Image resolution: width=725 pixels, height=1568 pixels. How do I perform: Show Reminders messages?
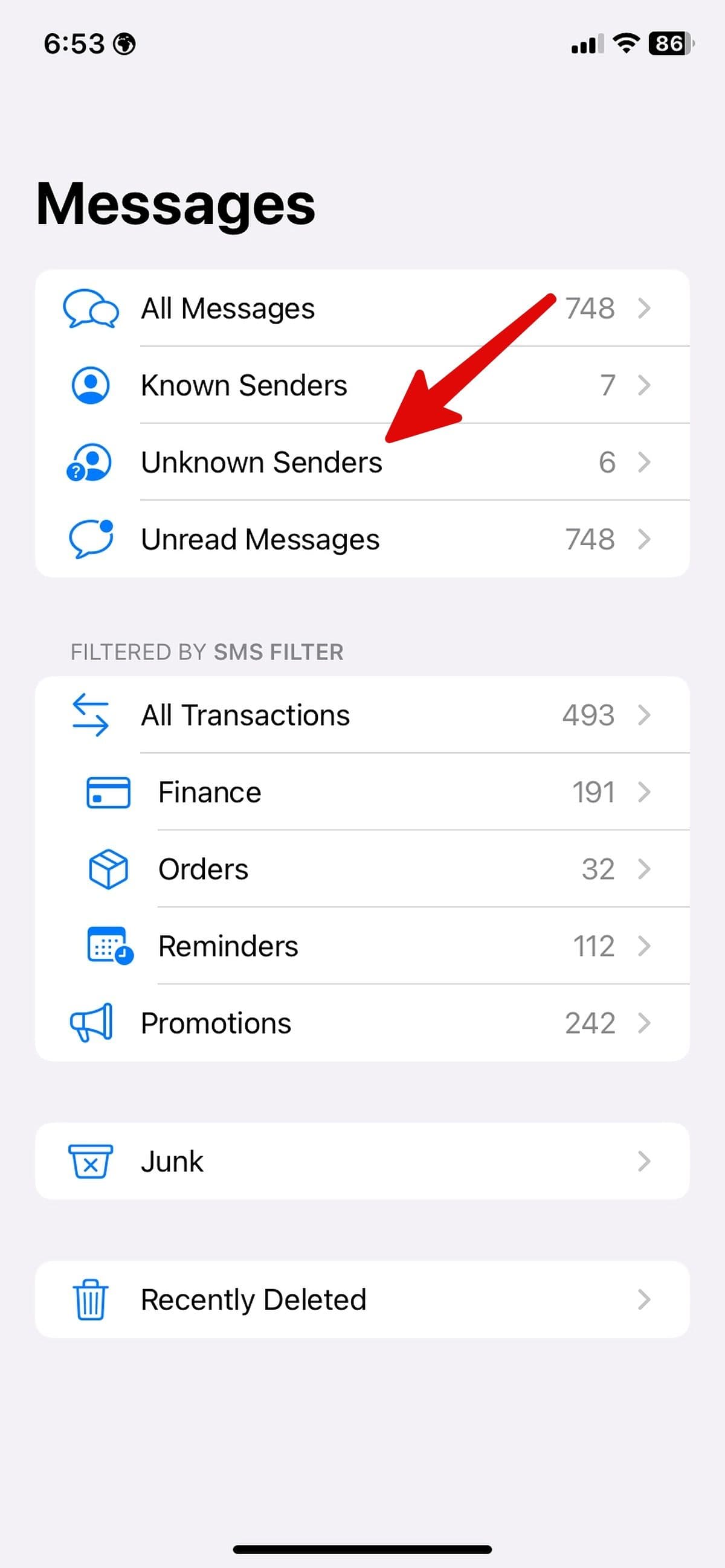[362, 946]
